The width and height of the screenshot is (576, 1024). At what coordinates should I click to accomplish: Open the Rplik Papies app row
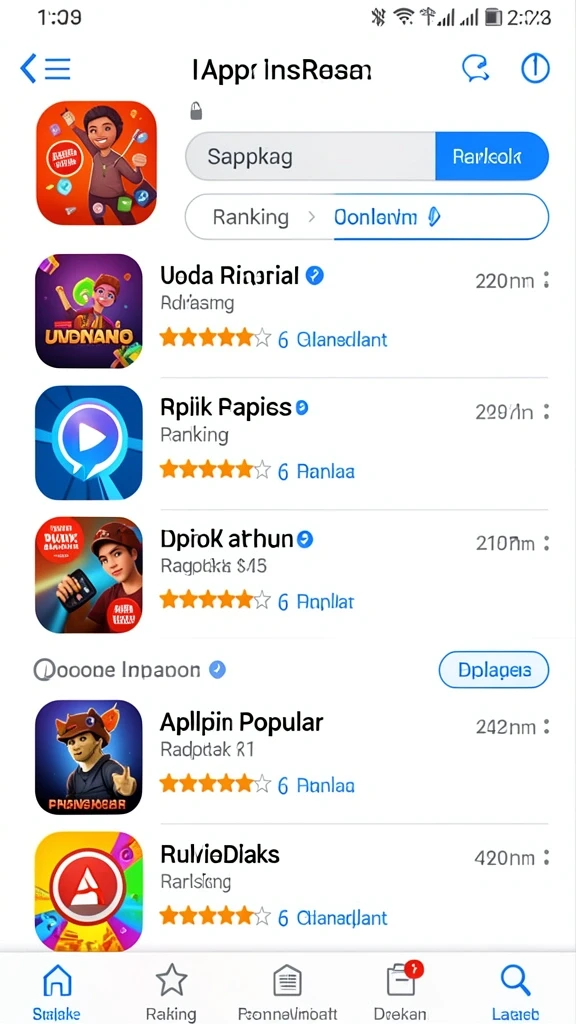tap(291, 443)
